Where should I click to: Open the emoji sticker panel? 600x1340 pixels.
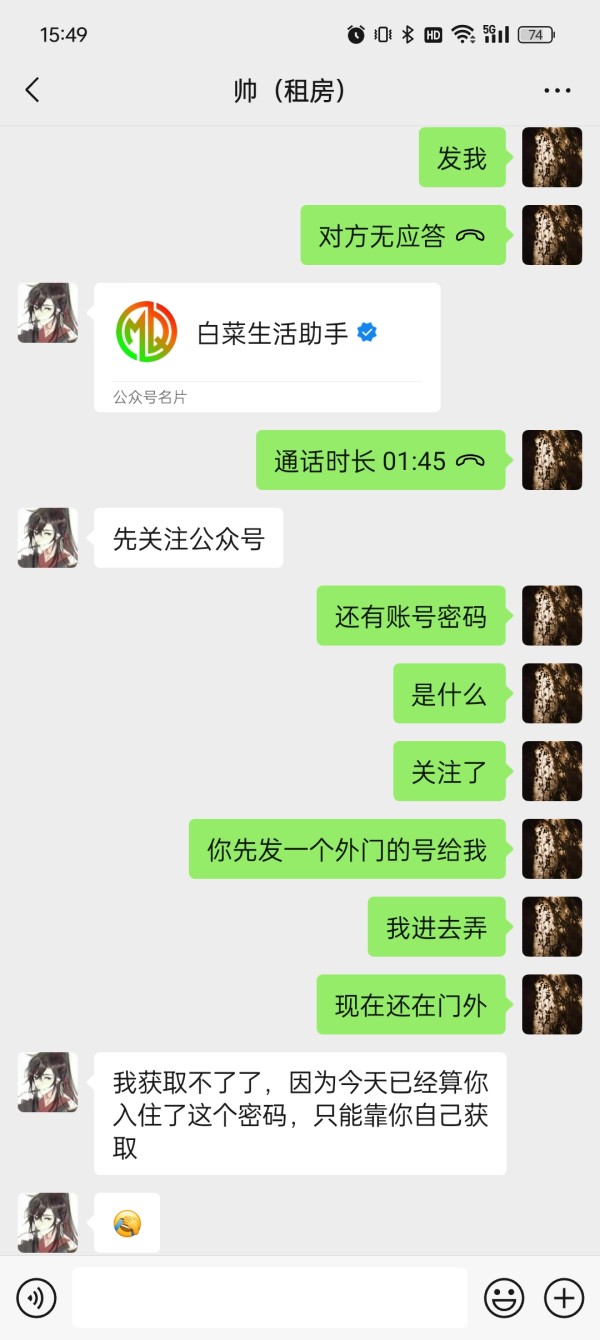(504, 1298)
